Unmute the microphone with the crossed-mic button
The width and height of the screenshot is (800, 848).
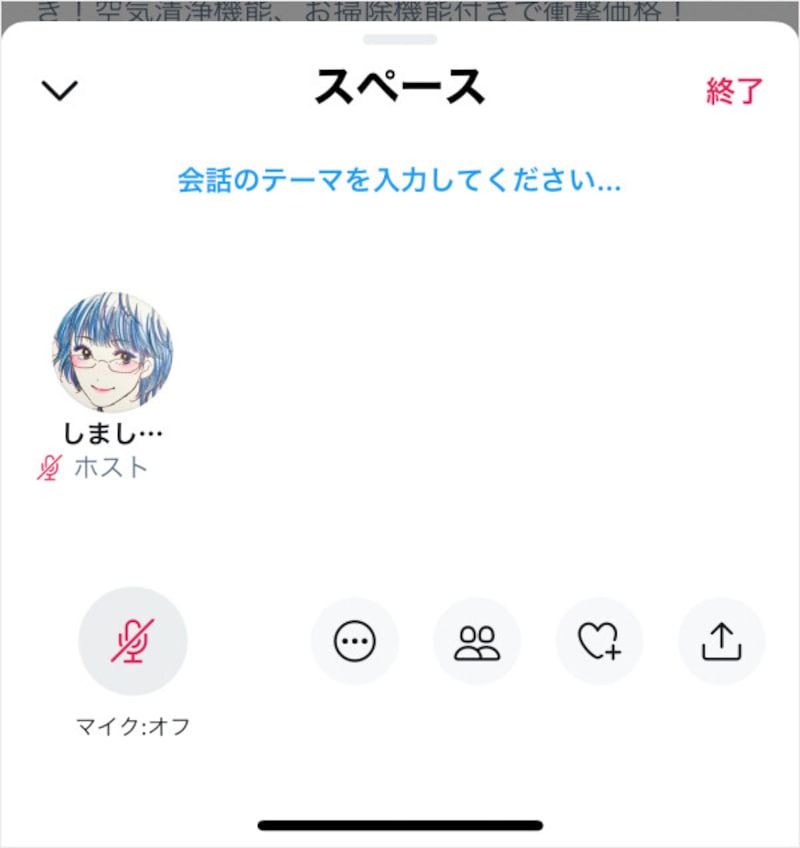[133, 641]
